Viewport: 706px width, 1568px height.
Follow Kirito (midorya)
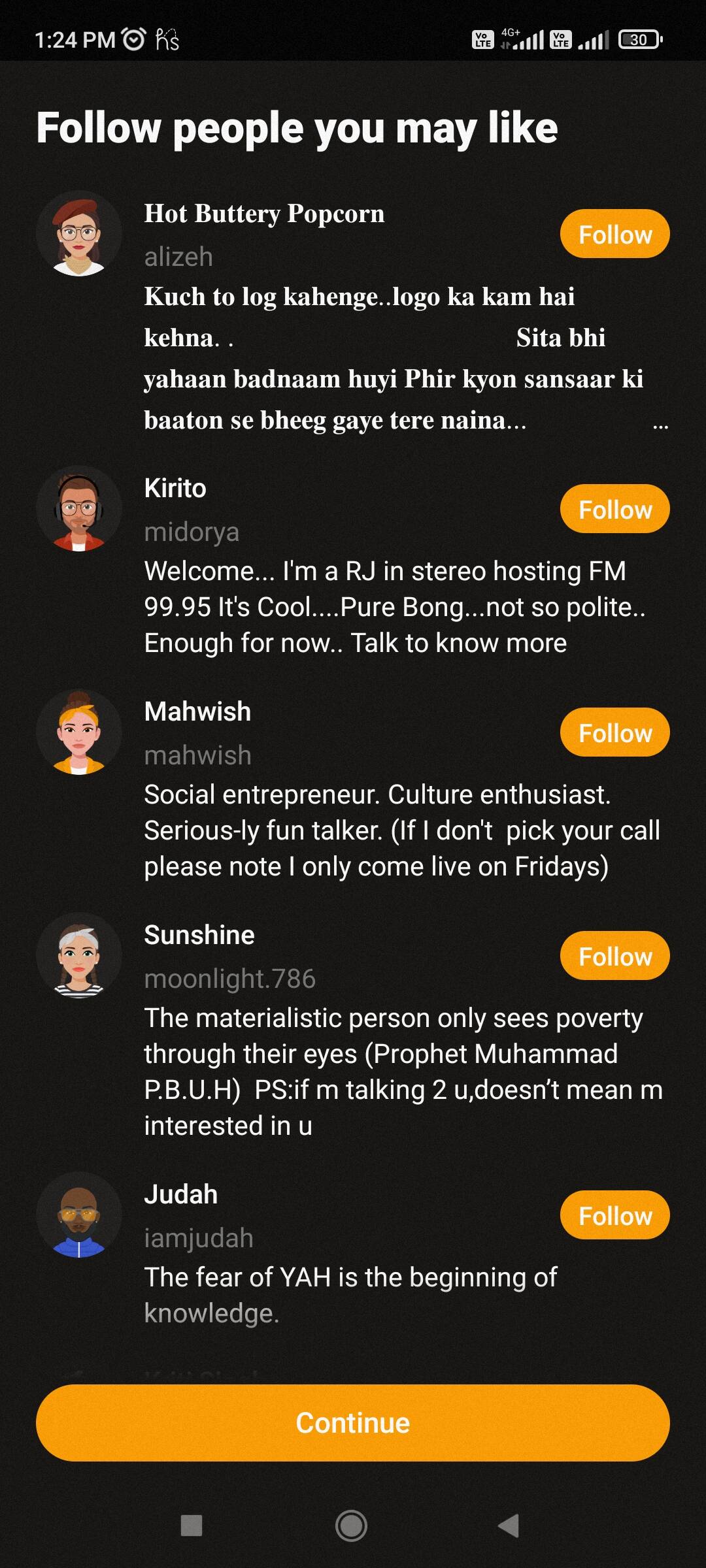tap(614, 509)
